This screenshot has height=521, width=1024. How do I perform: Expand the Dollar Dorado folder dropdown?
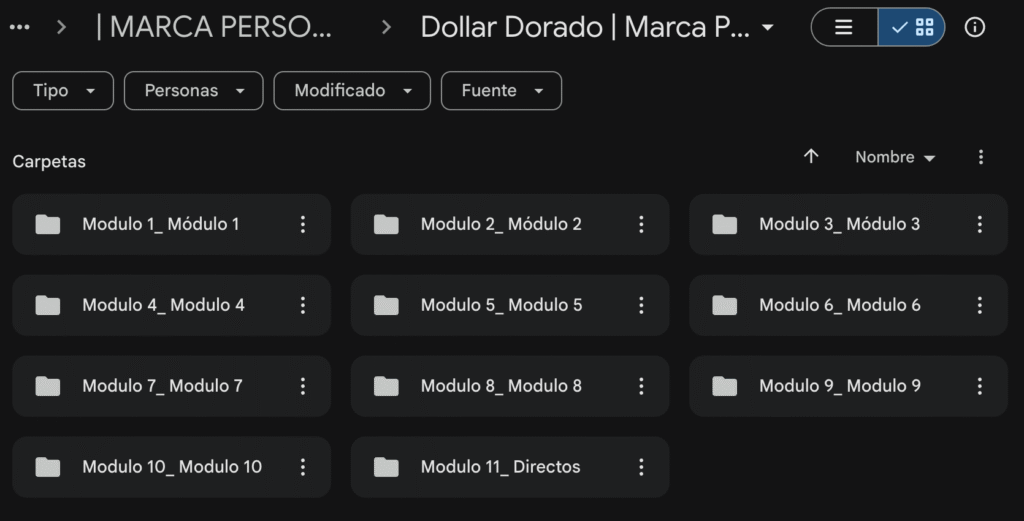tap(767, 27)
